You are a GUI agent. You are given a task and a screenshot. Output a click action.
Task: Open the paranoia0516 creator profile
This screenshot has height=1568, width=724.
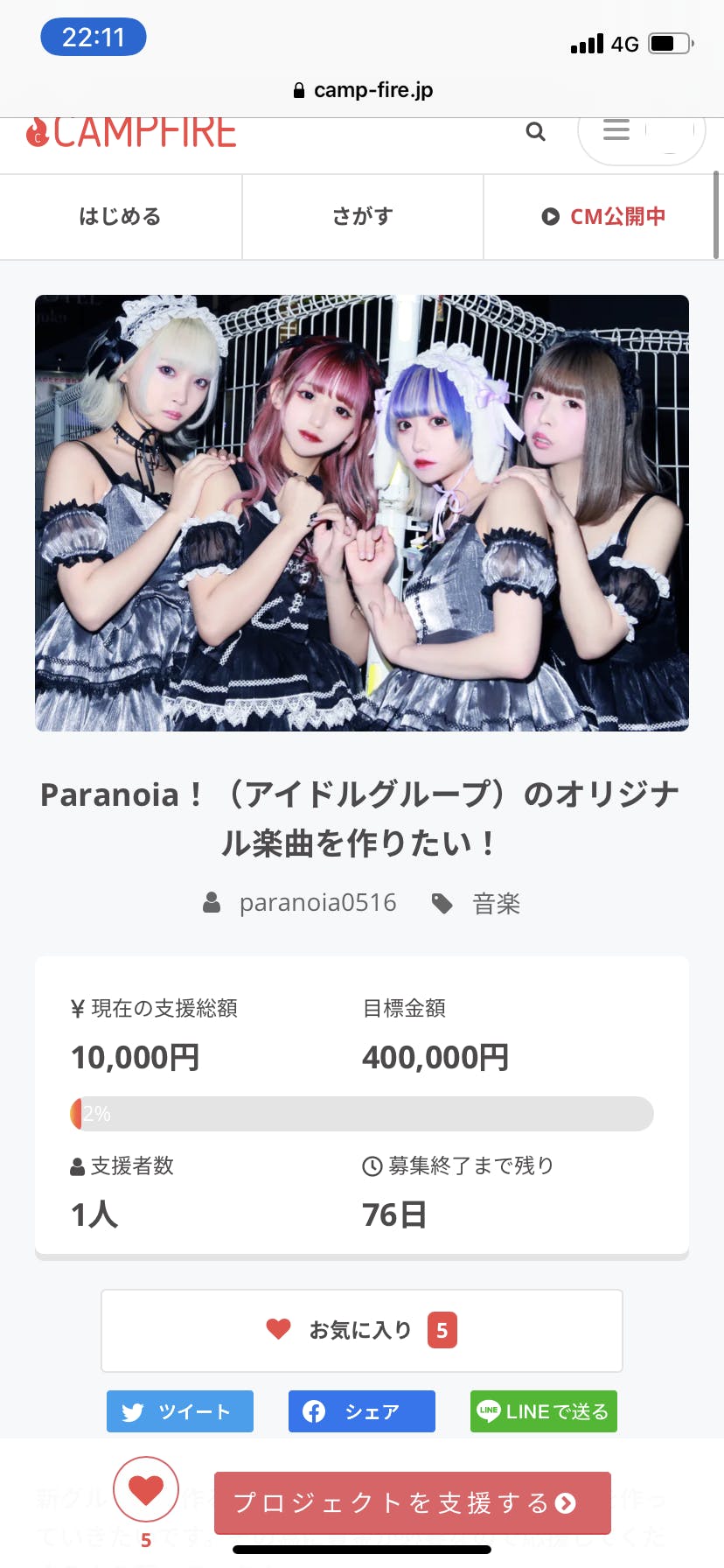point(317,903)
